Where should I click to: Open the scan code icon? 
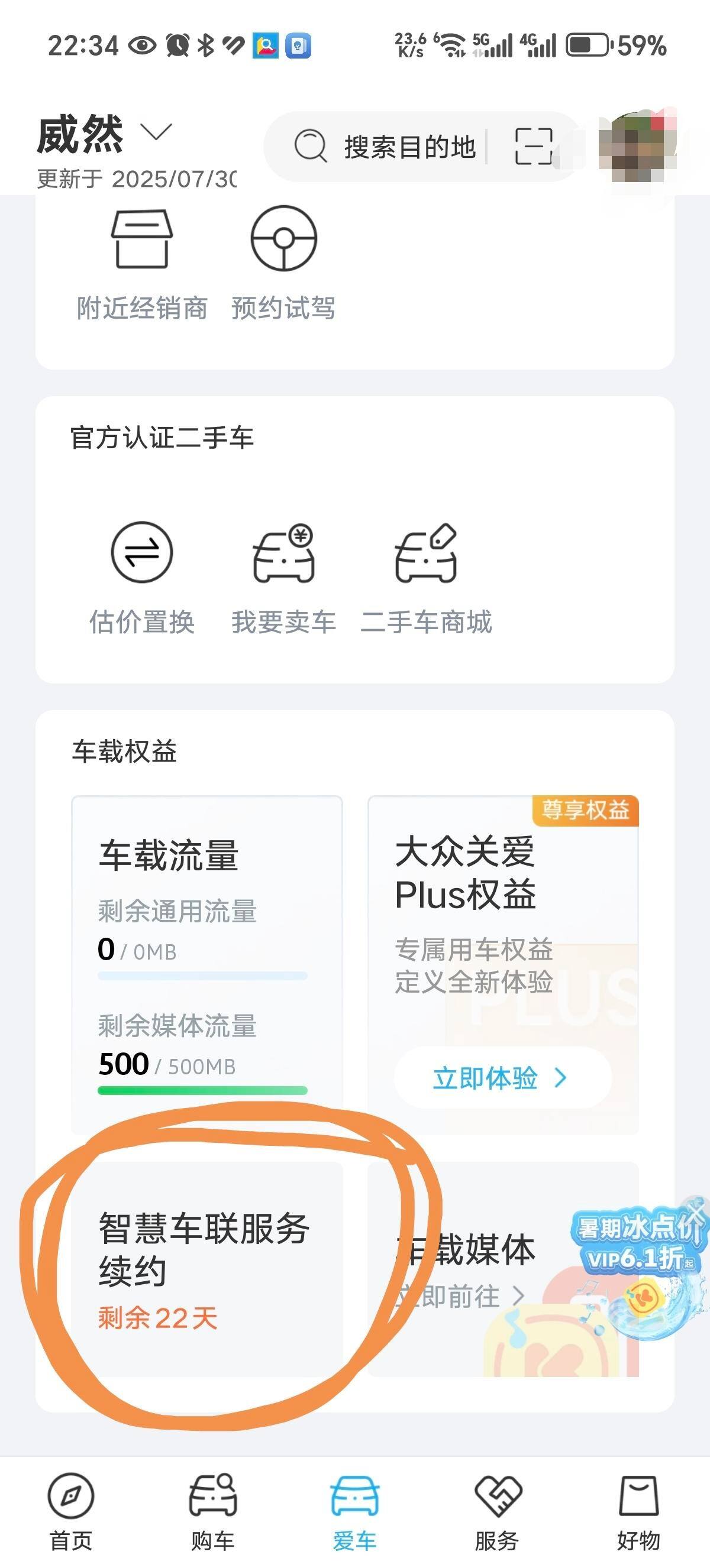coord(534,147)
